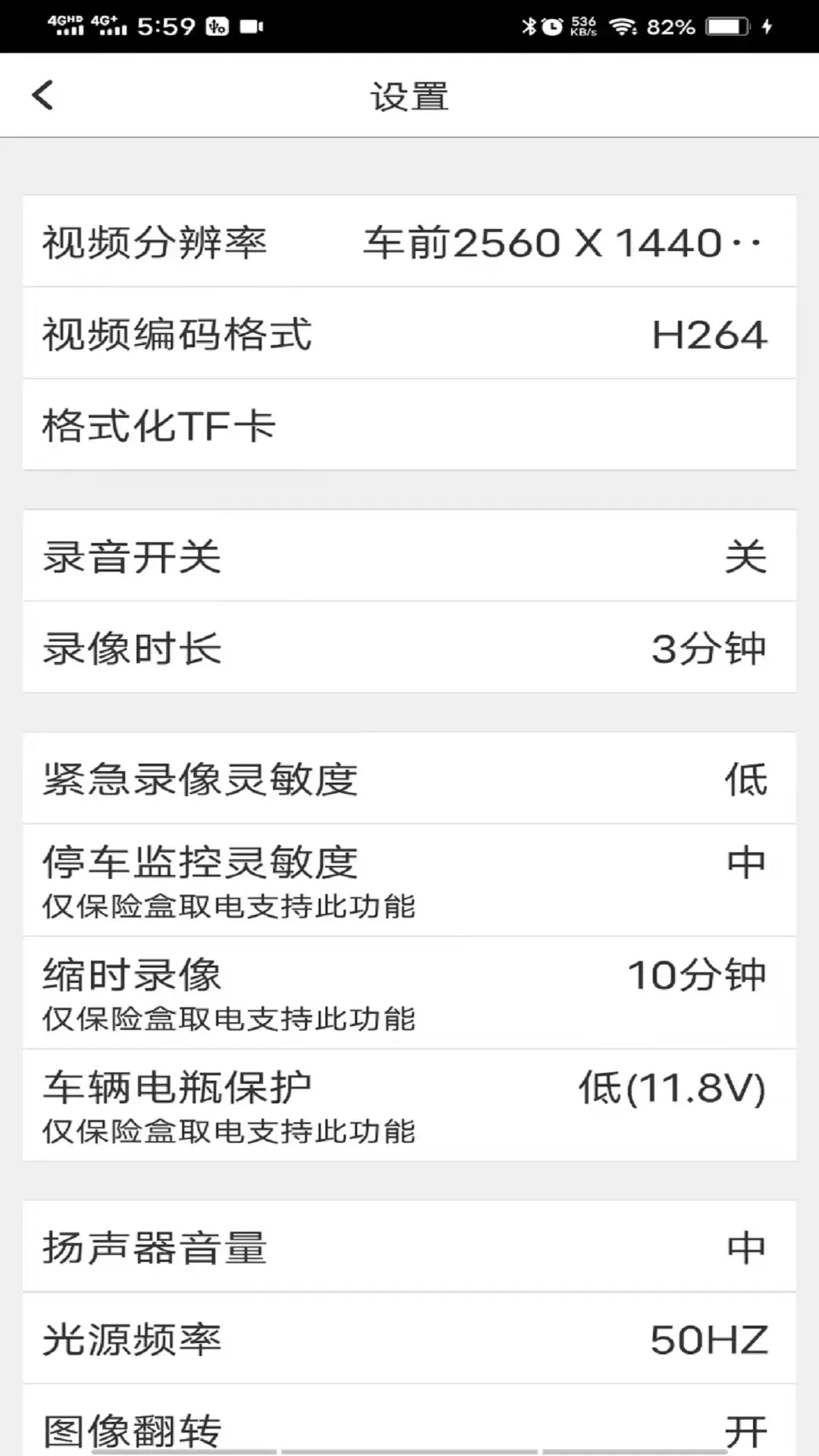
Task: Tap 格式化TF卡 to format the card
Action: tap(409, 425)
